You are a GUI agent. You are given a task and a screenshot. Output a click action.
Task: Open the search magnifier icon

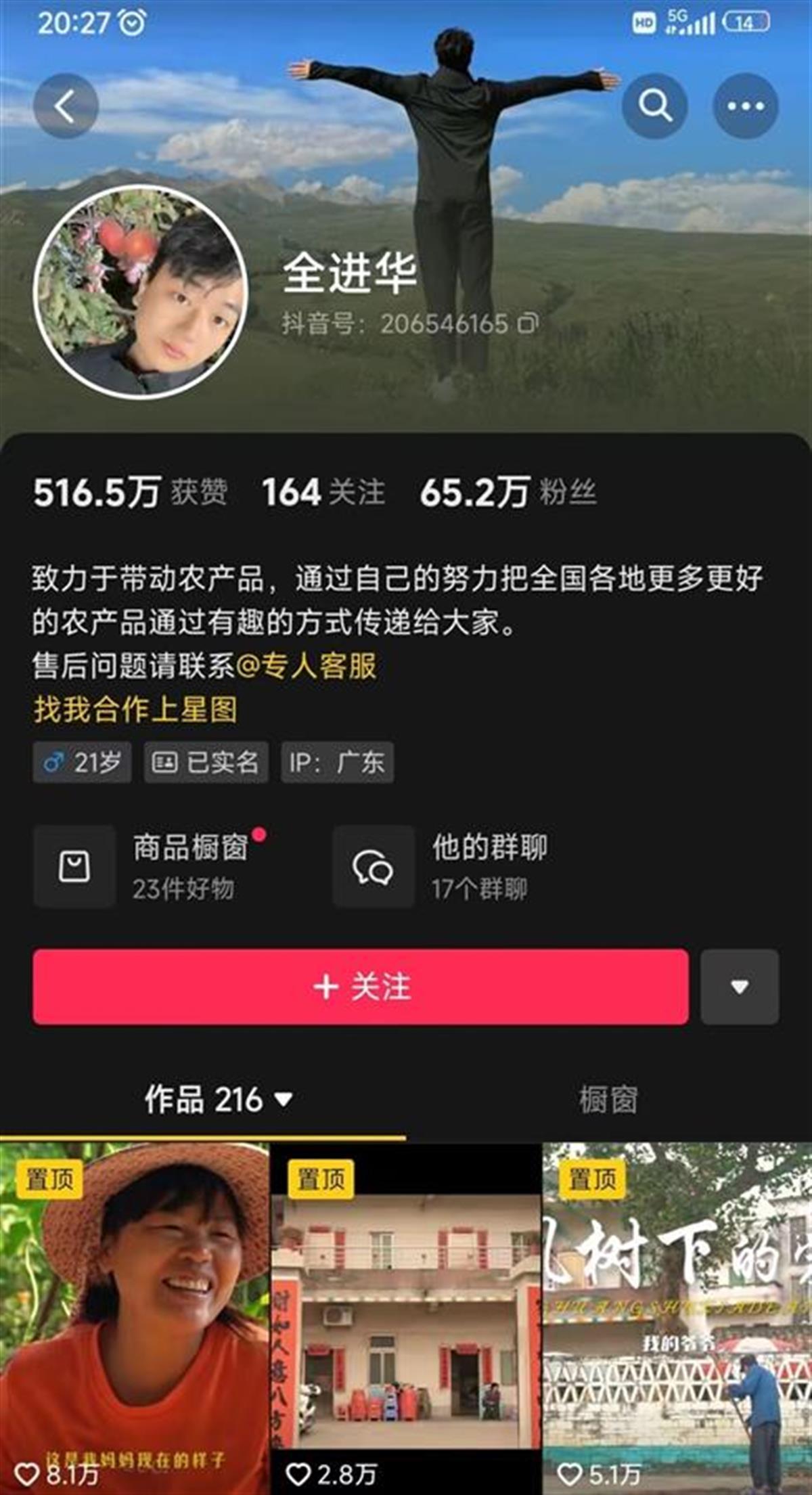pyautogui.click(x=654, y=106)
